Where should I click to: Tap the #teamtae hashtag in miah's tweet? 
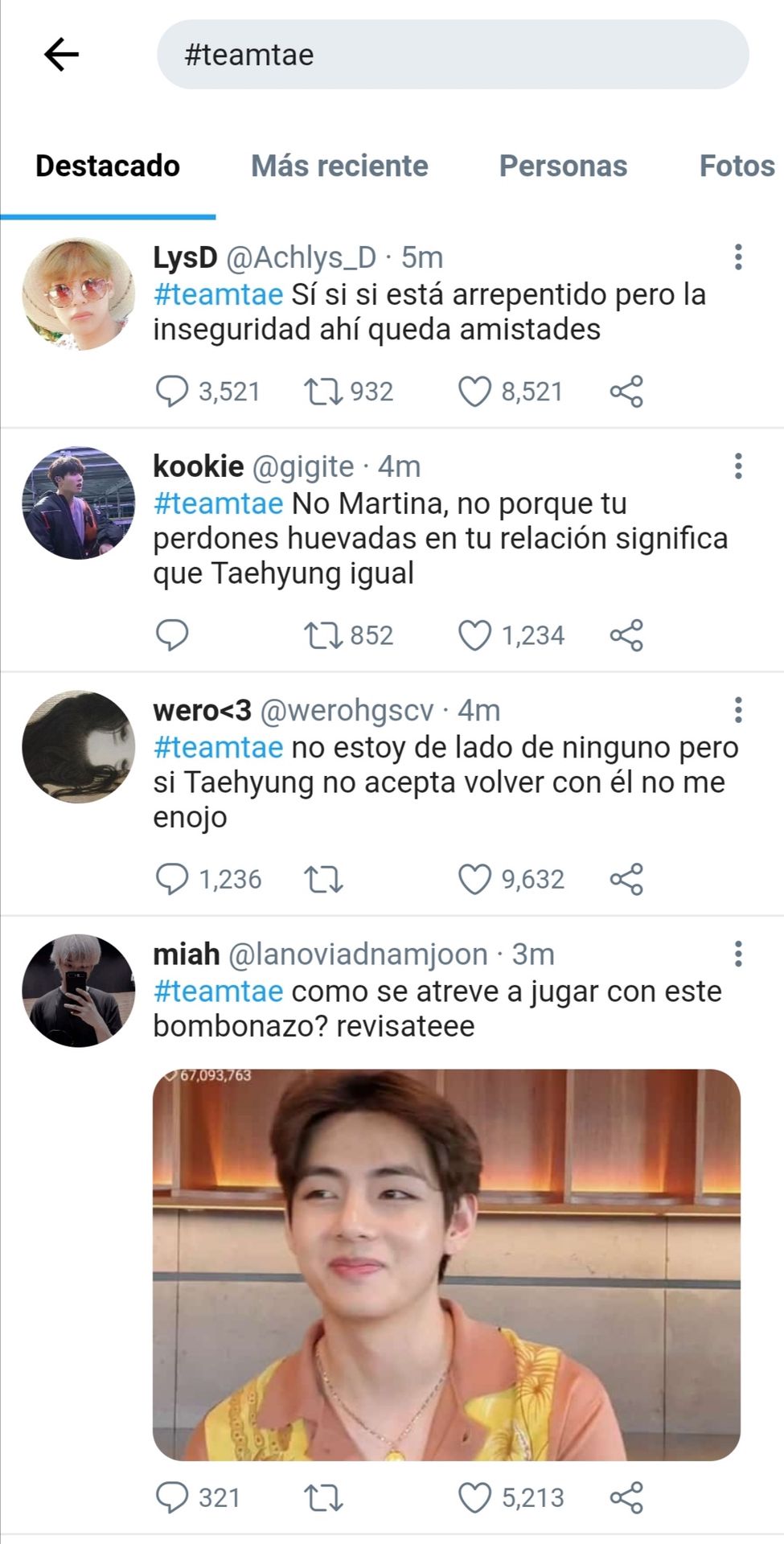coord(218,991)
